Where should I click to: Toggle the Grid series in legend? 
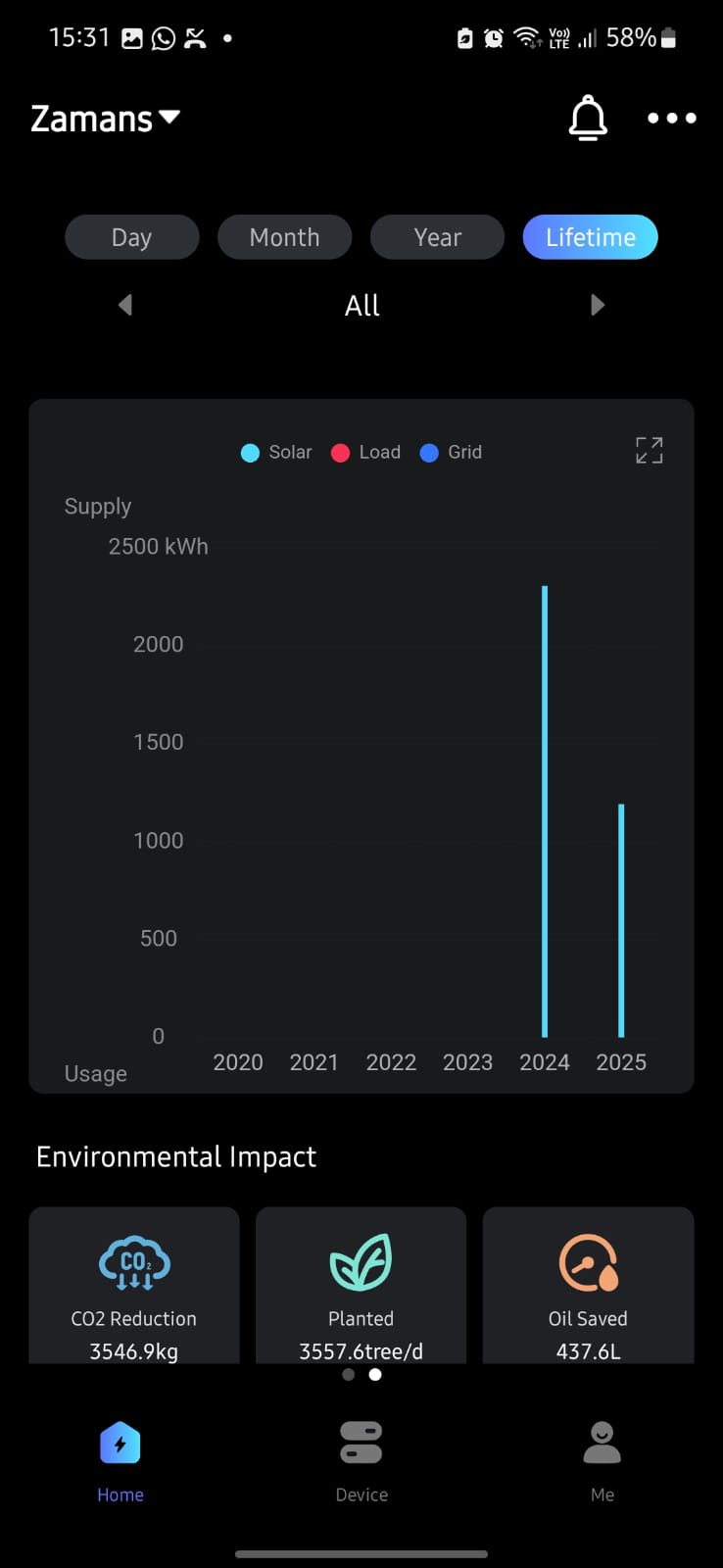click(x=451, y=452)
